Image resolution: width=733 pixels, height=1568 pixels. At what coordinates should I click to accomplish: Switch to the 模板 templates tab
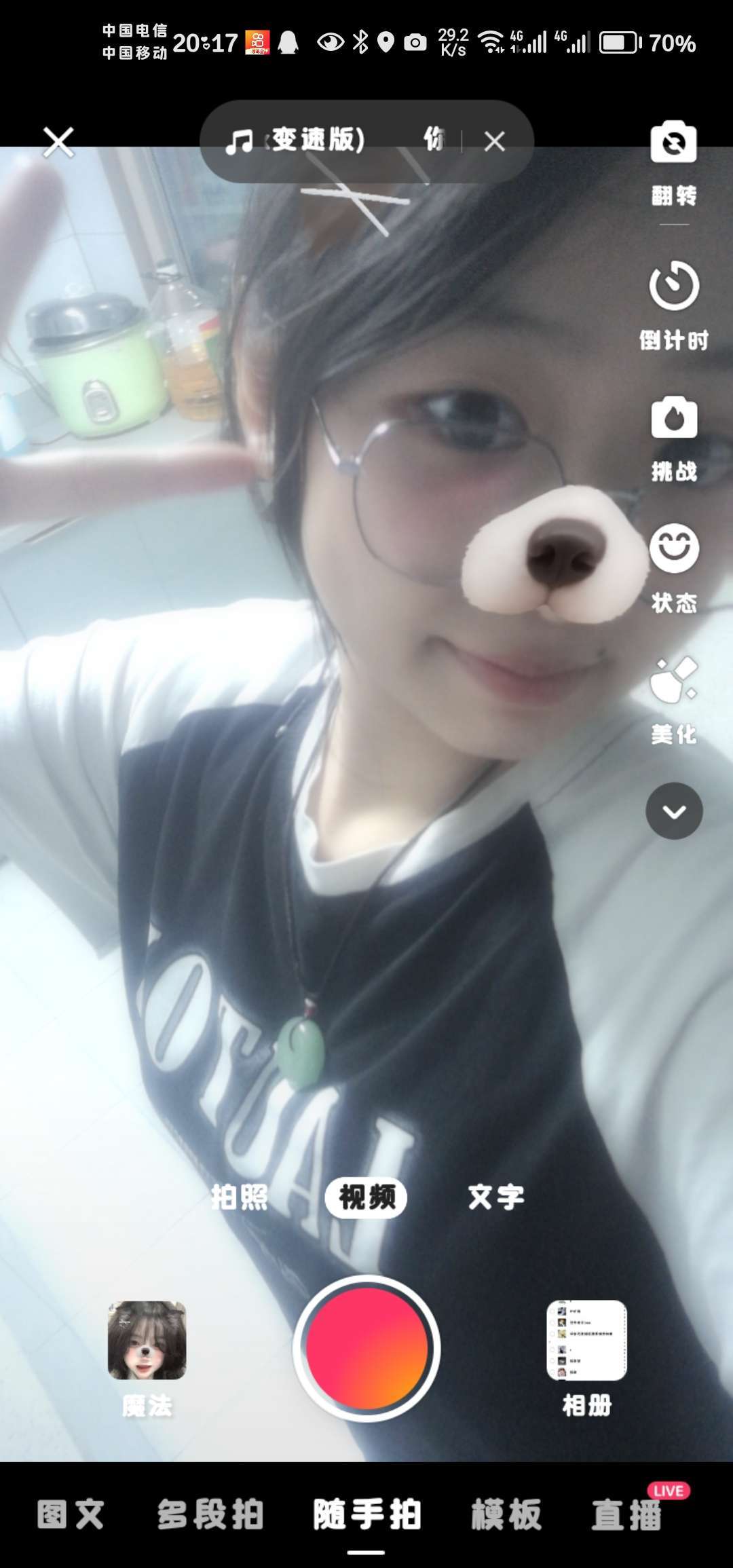coord(506,1514)
